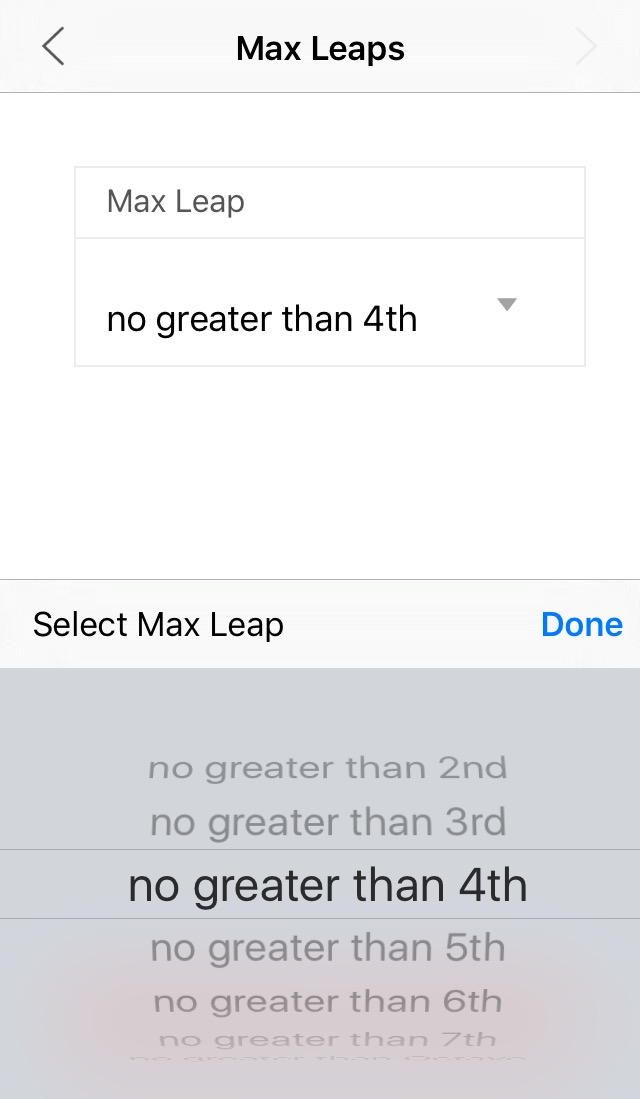Open the Max Leap dropdown
This screenshot has width=640, height=1099.
point(329,302)
